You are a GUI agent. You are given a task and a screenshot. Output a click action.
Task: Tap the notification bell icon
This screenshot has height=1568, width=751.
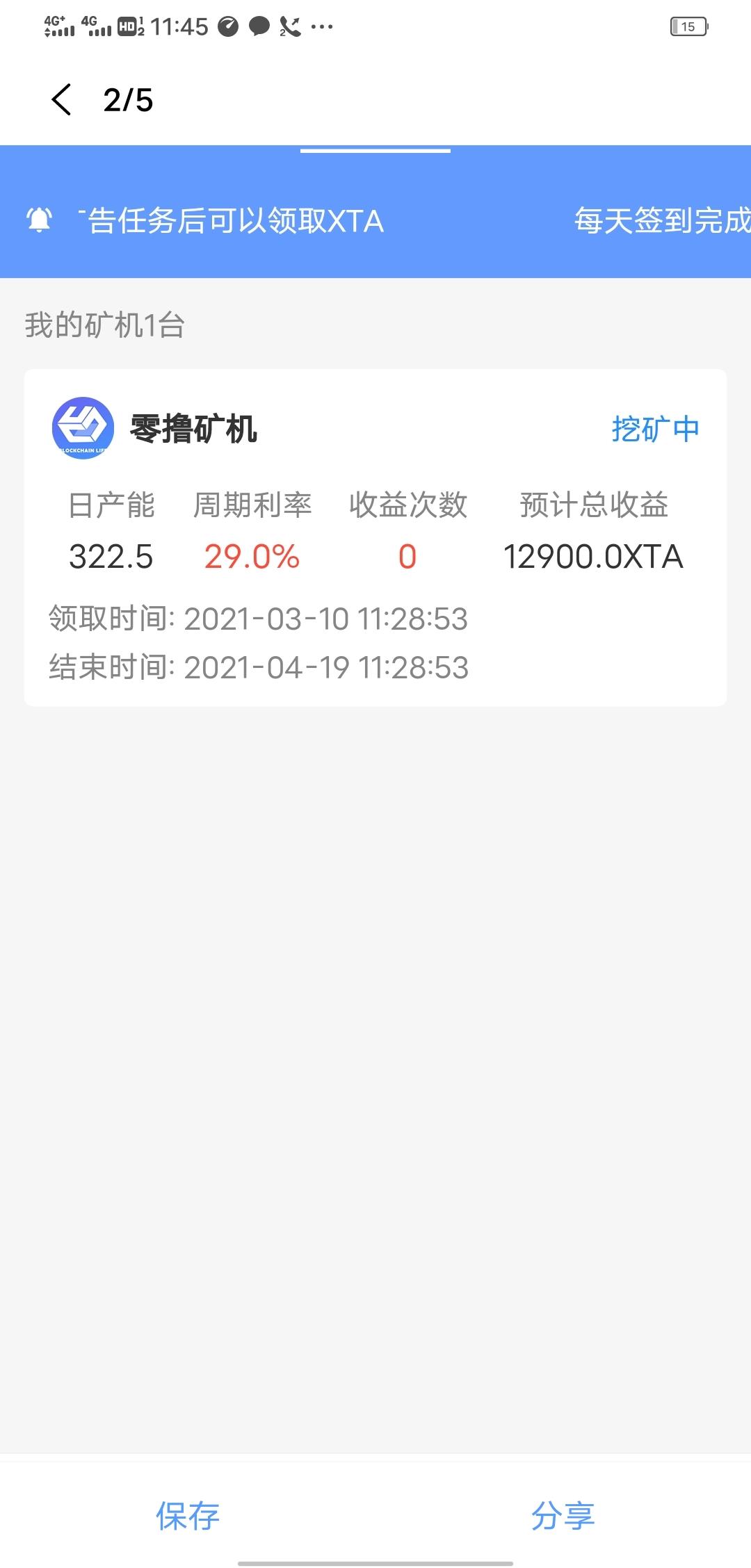click(x=38, y=220)
